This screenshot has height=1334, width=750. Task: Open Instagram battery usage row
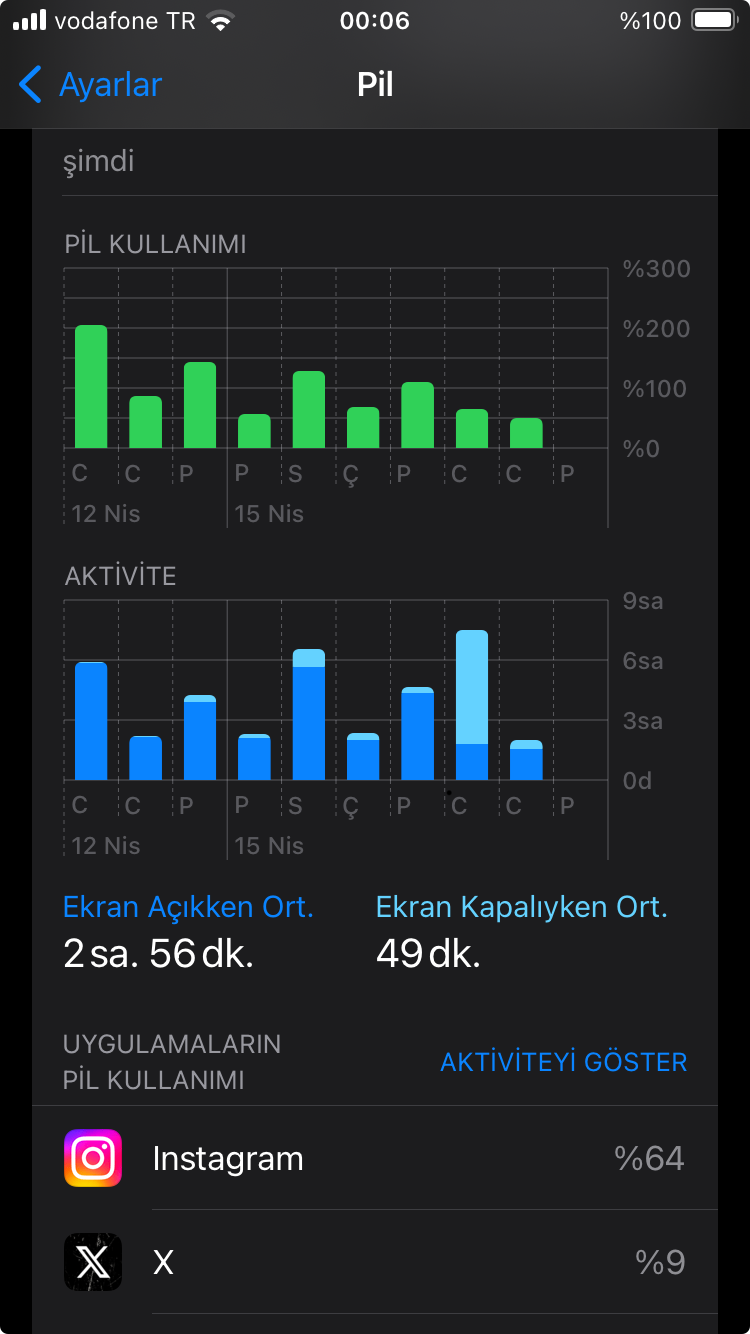(375, 1158)
